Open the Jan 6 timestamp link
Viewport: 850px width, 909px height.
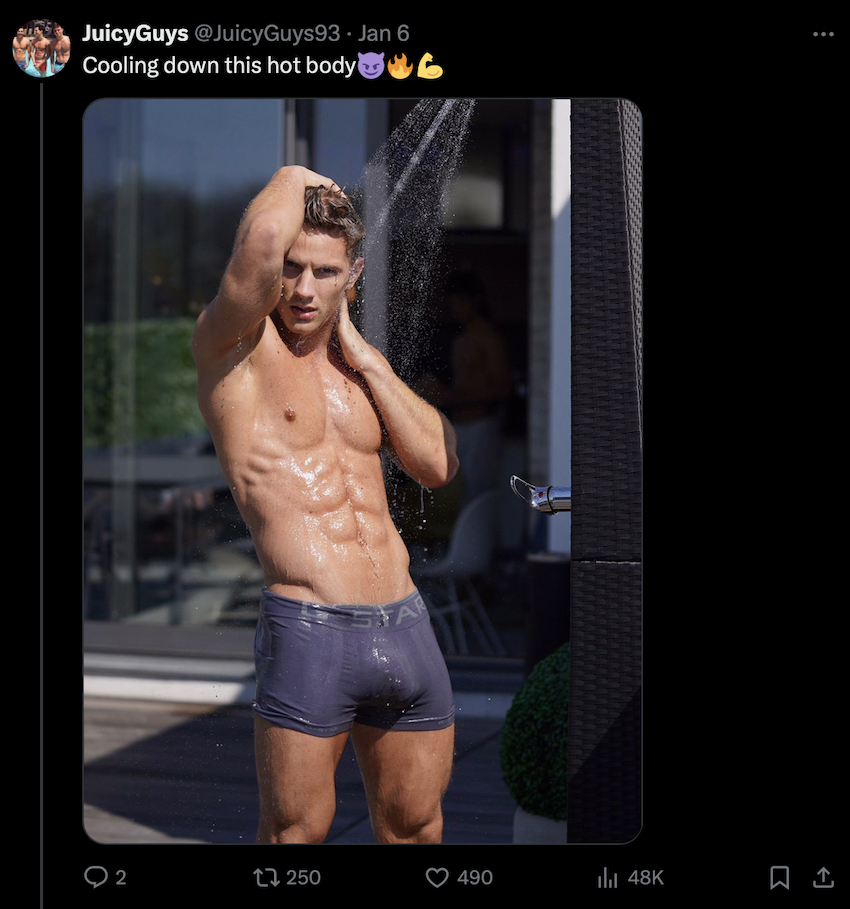[x=383, y=34]
